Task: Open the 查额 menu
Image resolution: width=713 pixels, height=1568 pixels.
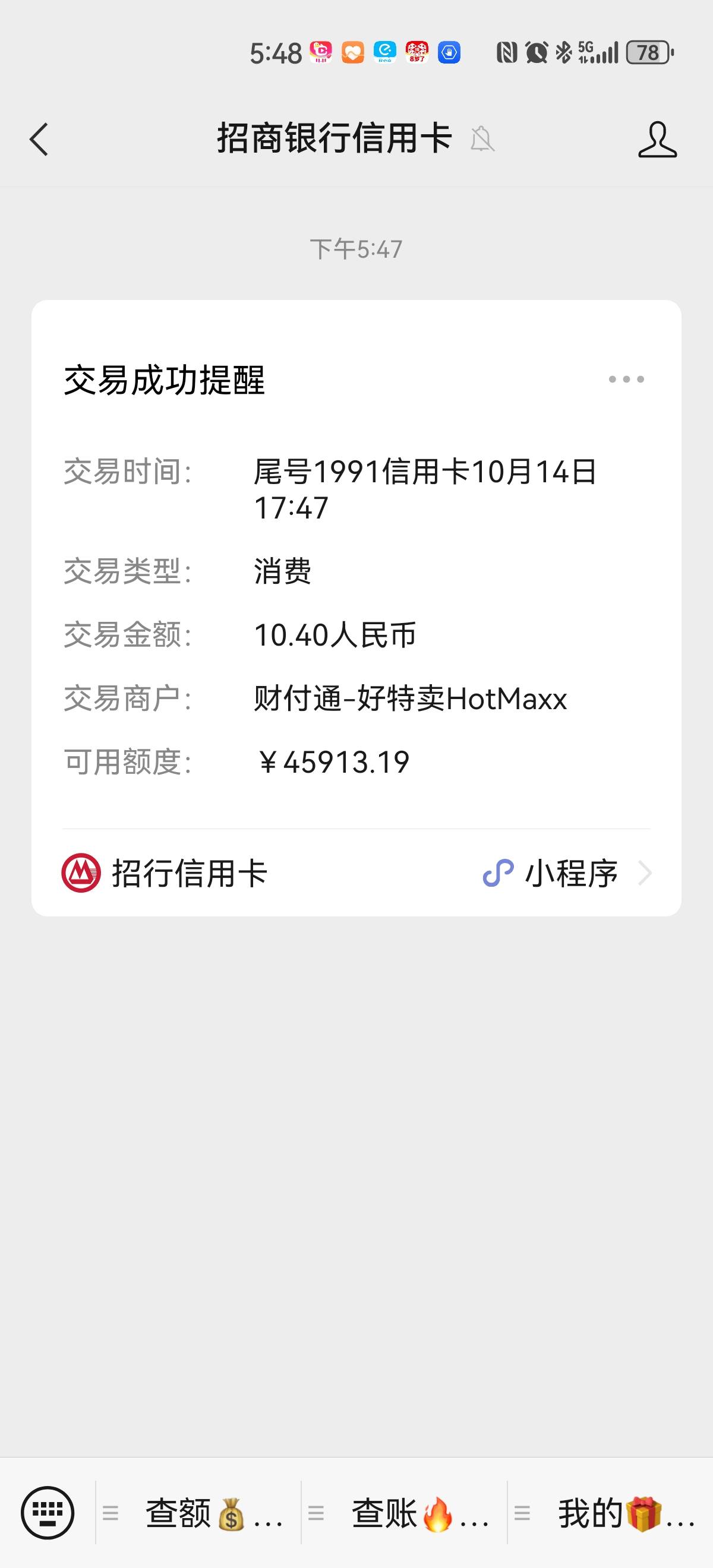Action: (x=198, y=1513)
